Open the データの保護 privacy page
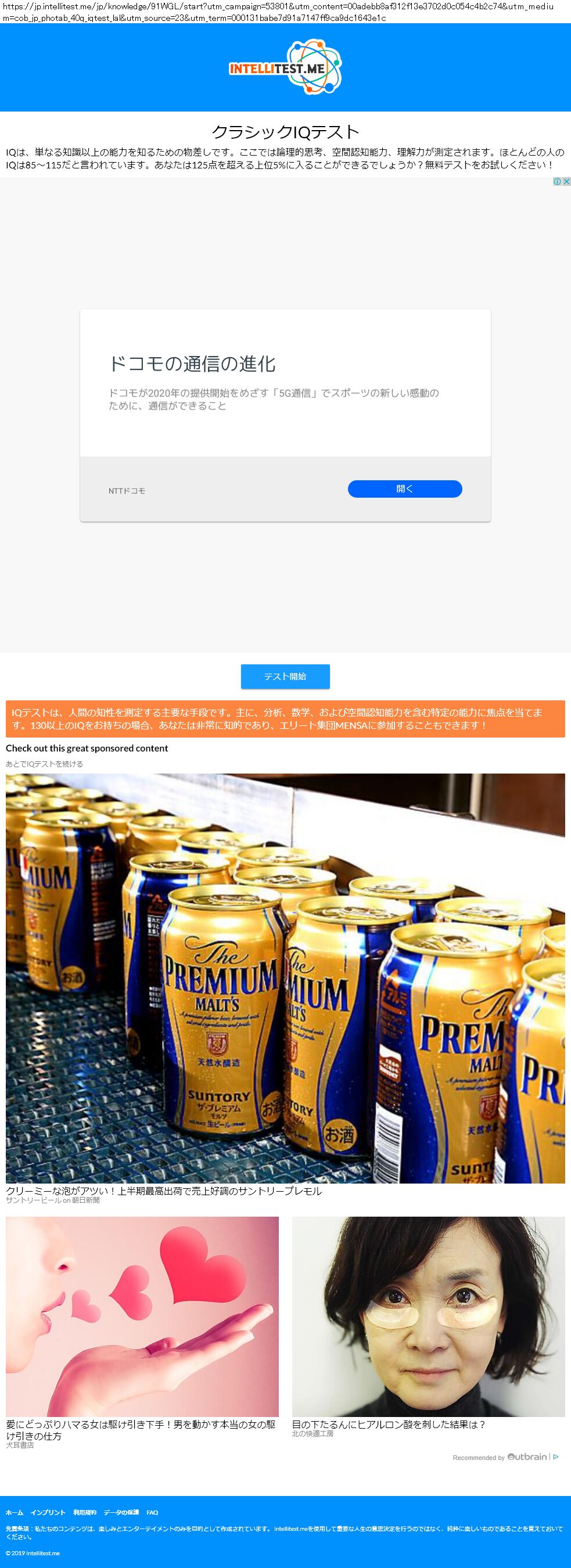 point(121,1512)
